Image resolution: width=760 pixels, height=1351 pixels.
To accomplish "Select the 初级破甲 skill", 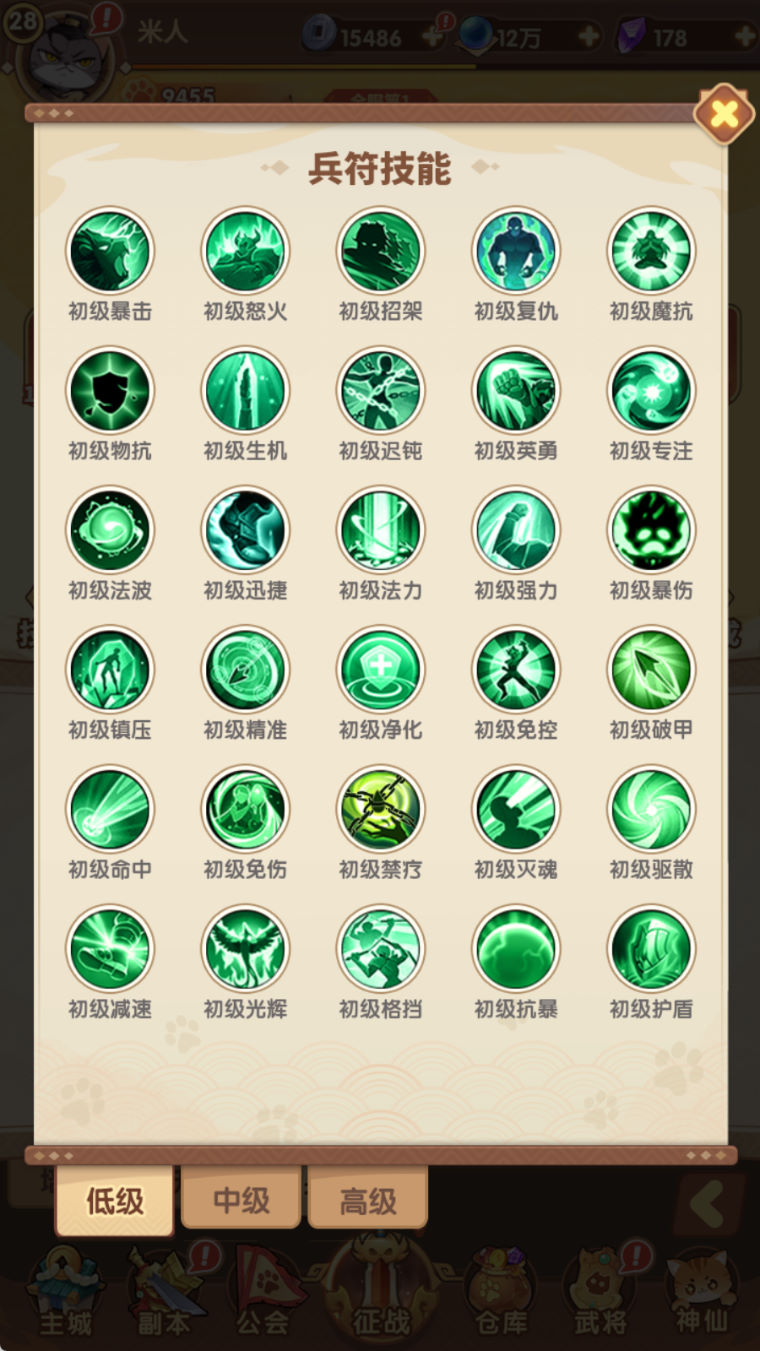I will tap(651, 670).
